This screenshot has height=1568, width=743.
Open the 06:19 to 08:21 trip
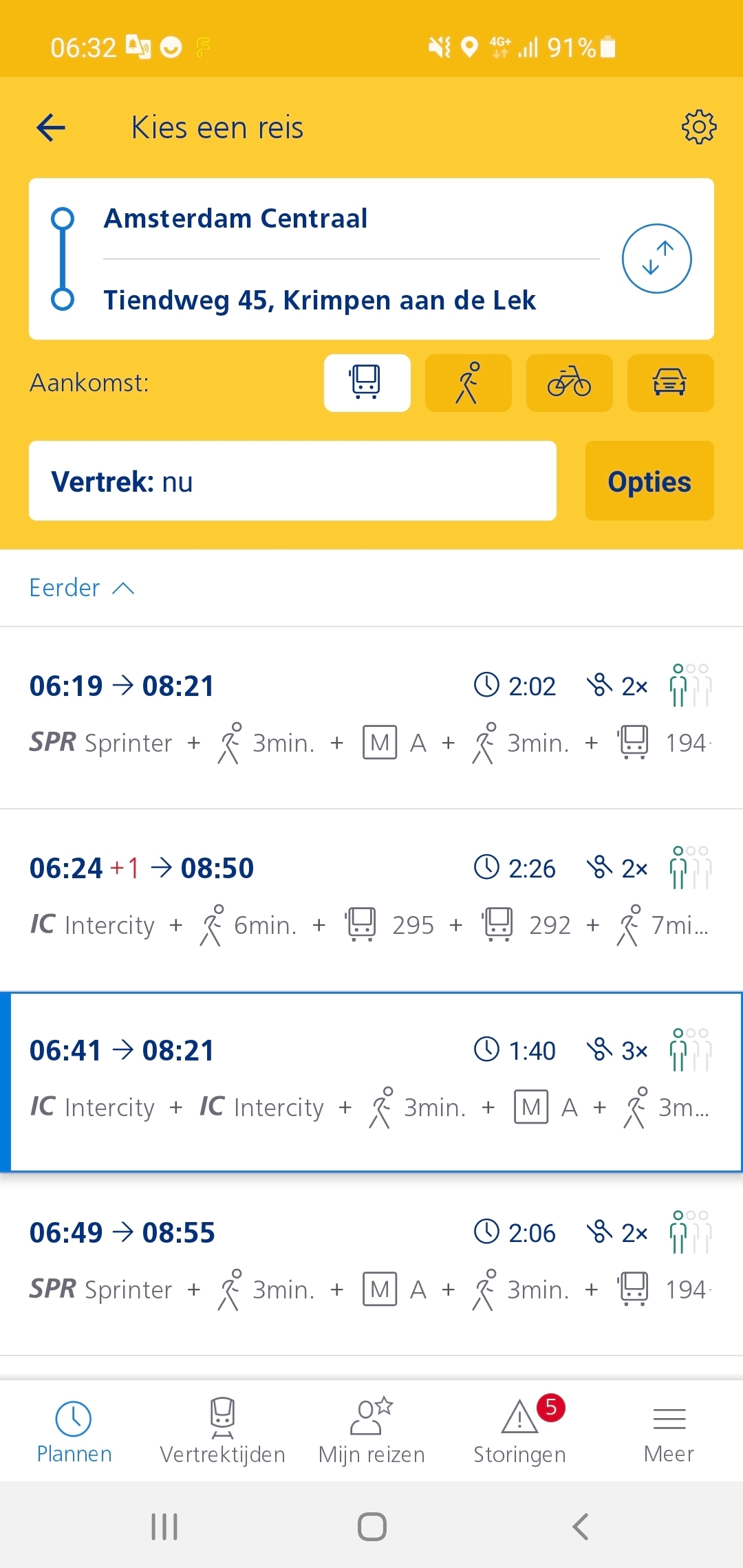[x=371, y=718]
